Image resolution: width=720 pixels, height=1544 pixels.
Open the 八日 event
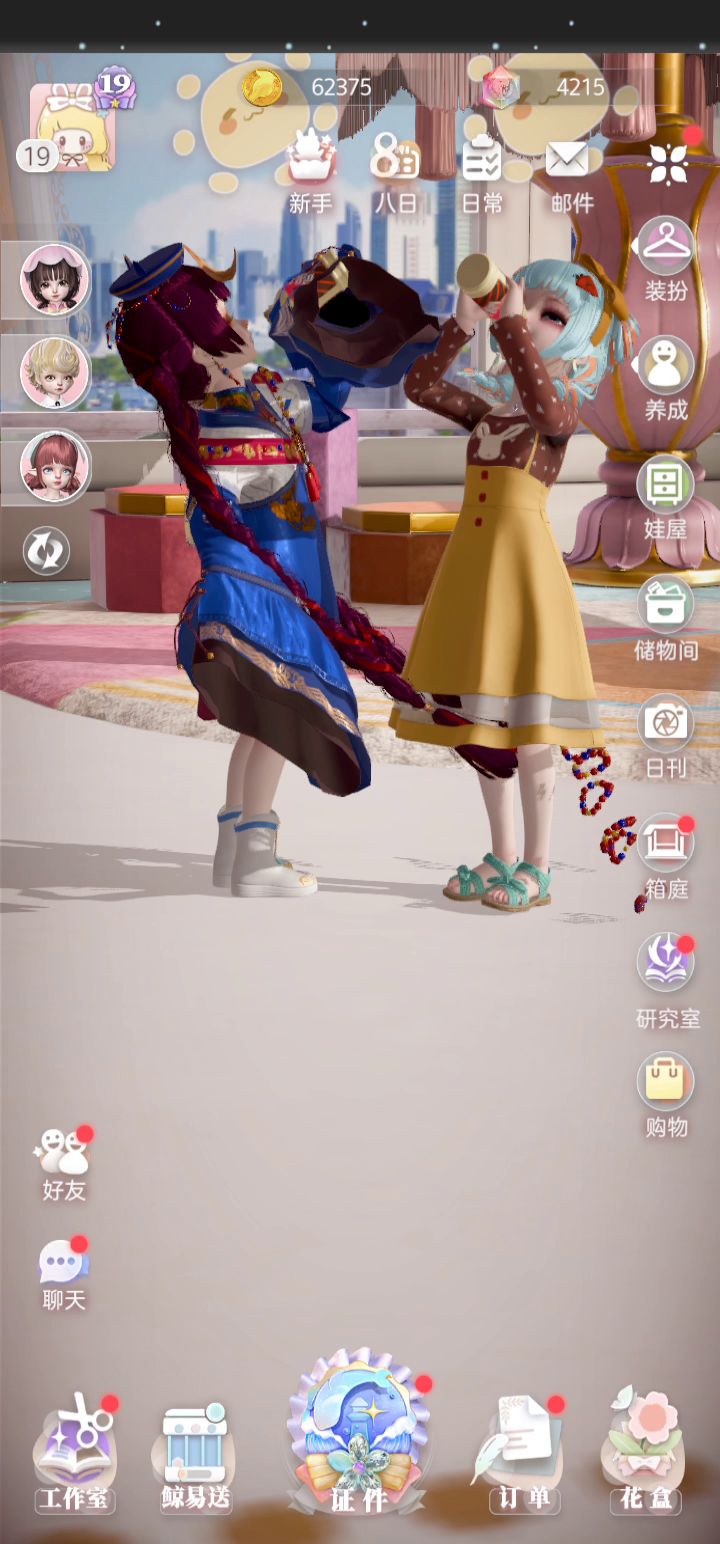point(395,176)
